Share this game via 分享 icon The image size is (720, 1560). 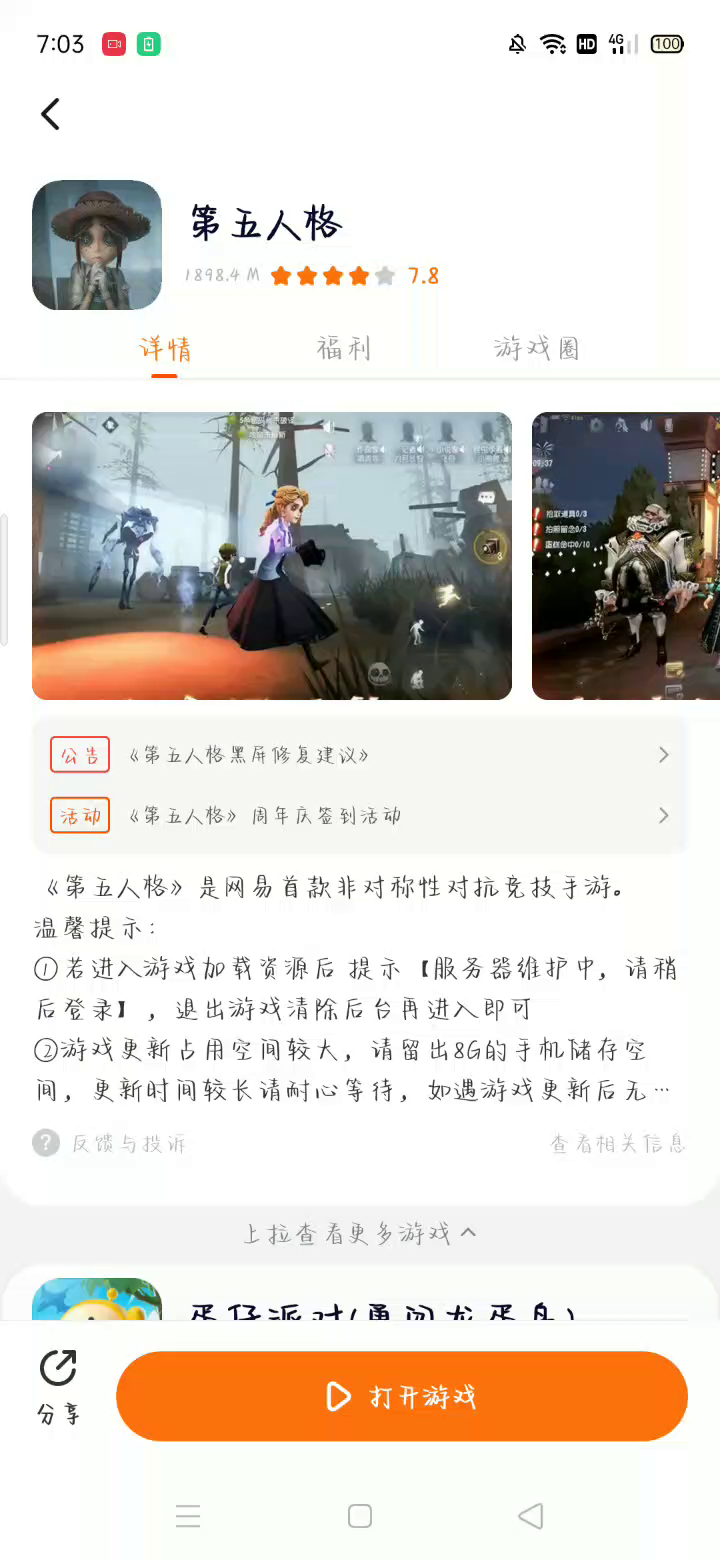(58, 1385)
